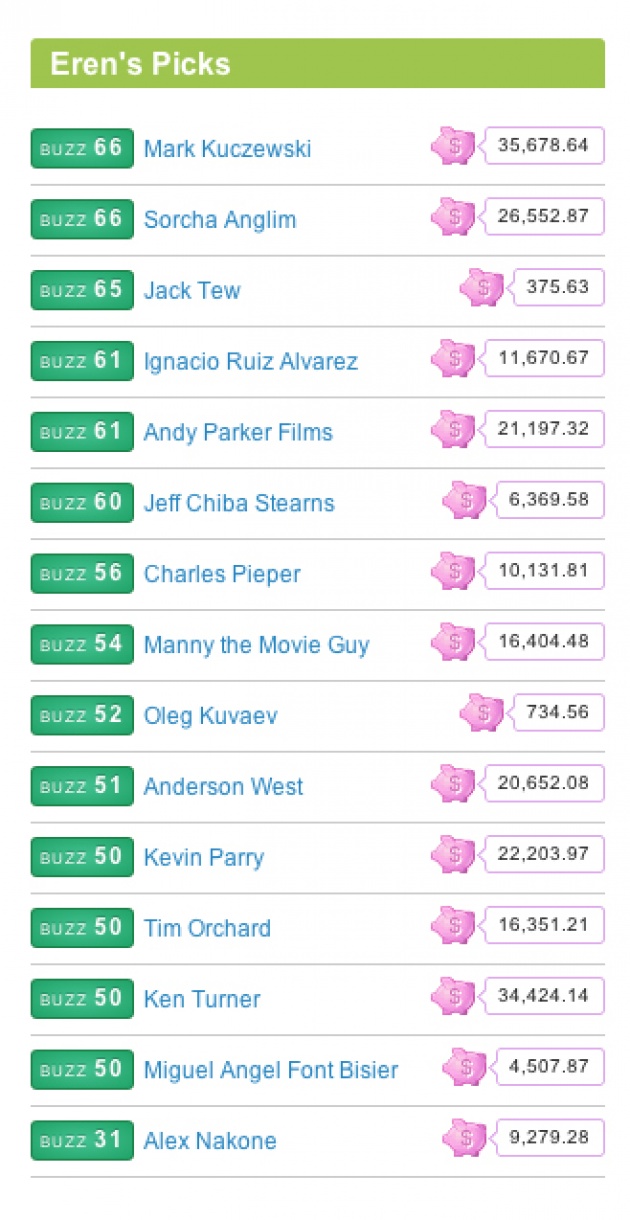View Ken Turner's profile
Viewport: 630px width, 1220px height.
coord(202,1000)
